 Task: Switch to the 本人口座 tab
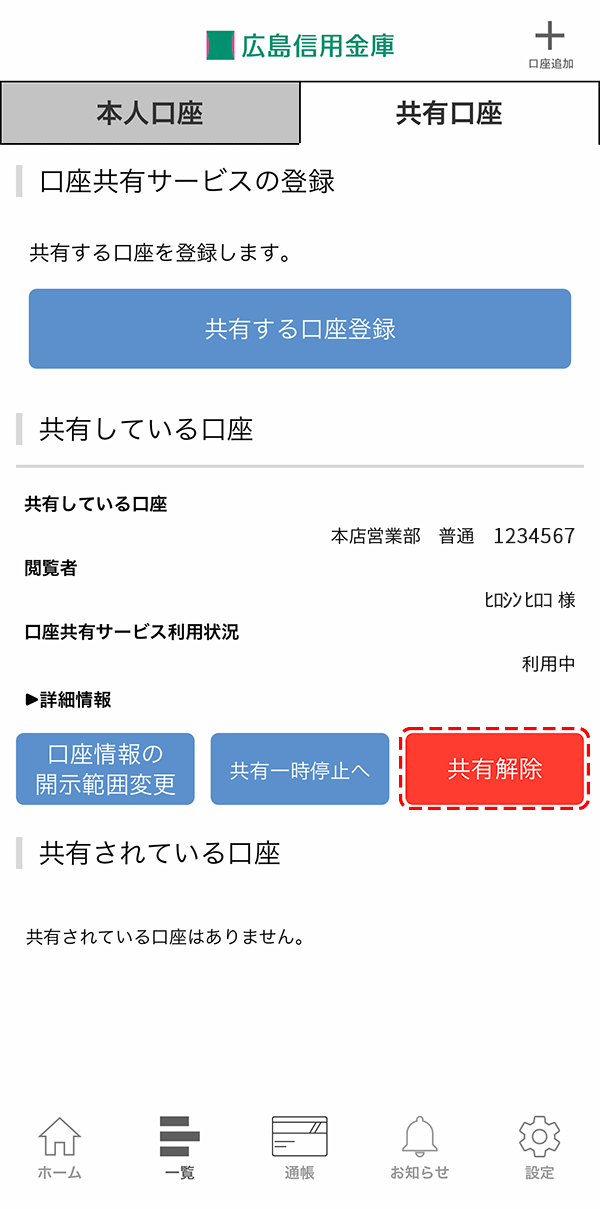[x=150, y=113]
